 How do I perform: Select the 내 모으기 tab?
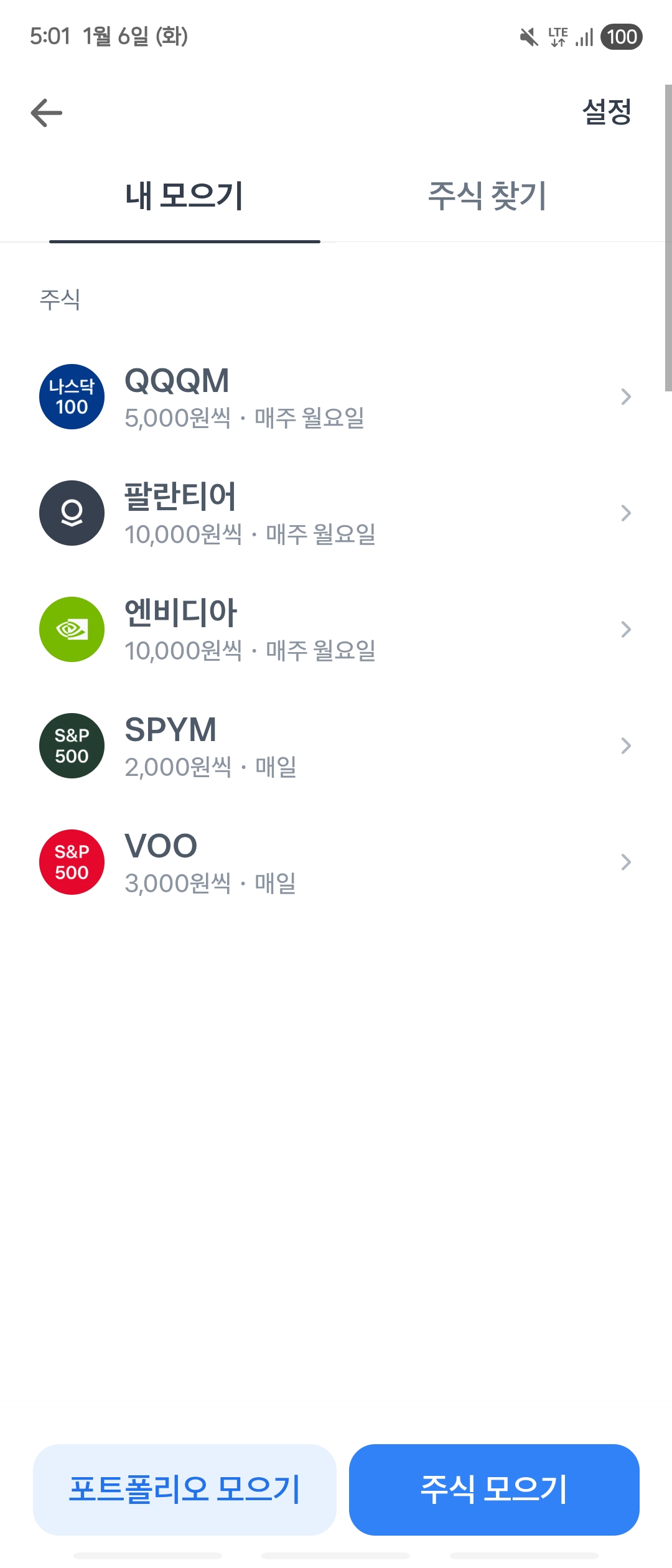click(x=184, y=196)
